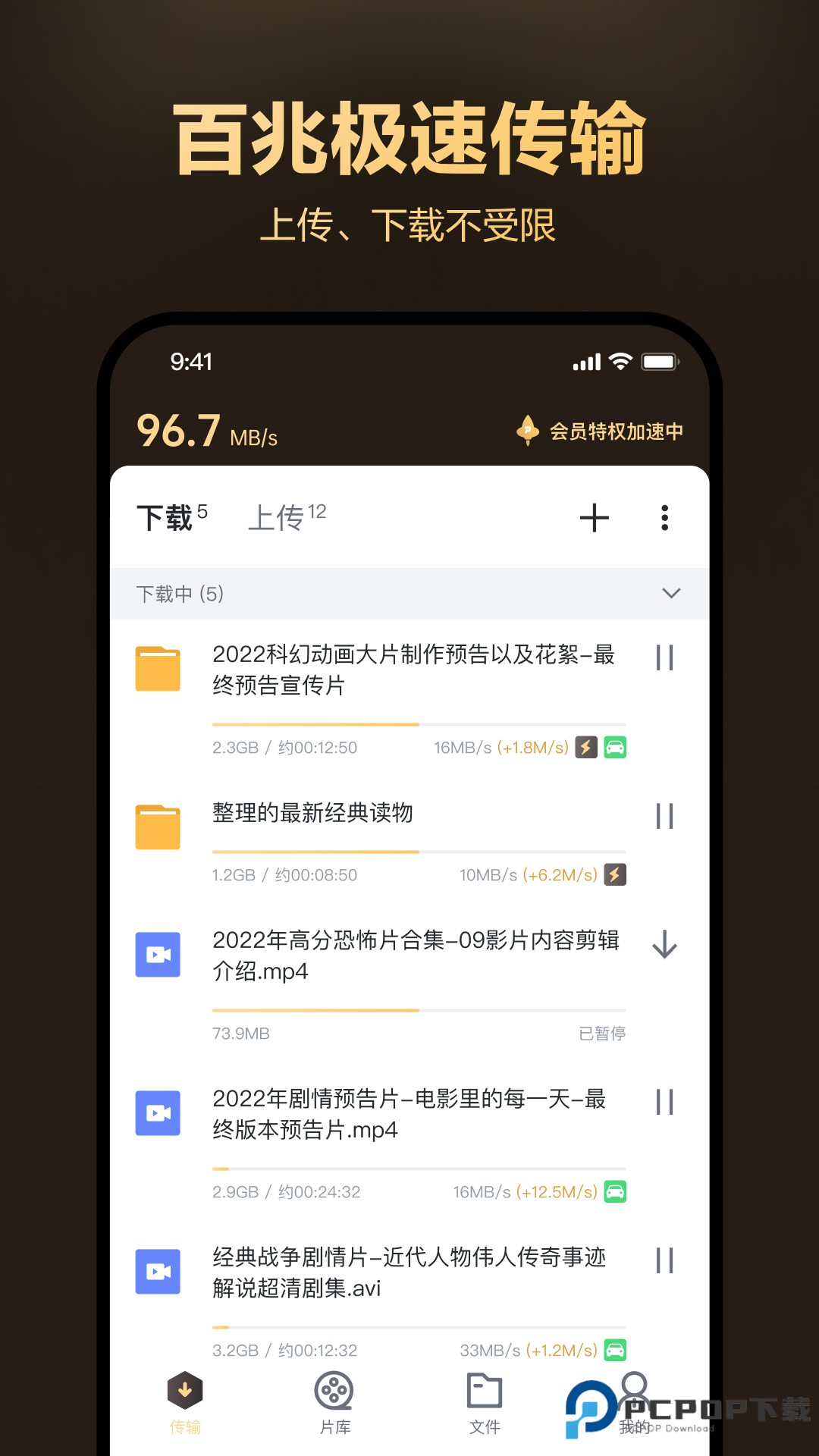This screenshot has width=819, height=1456.
Task: Switch to the 上传 tab
Action: 278,518
